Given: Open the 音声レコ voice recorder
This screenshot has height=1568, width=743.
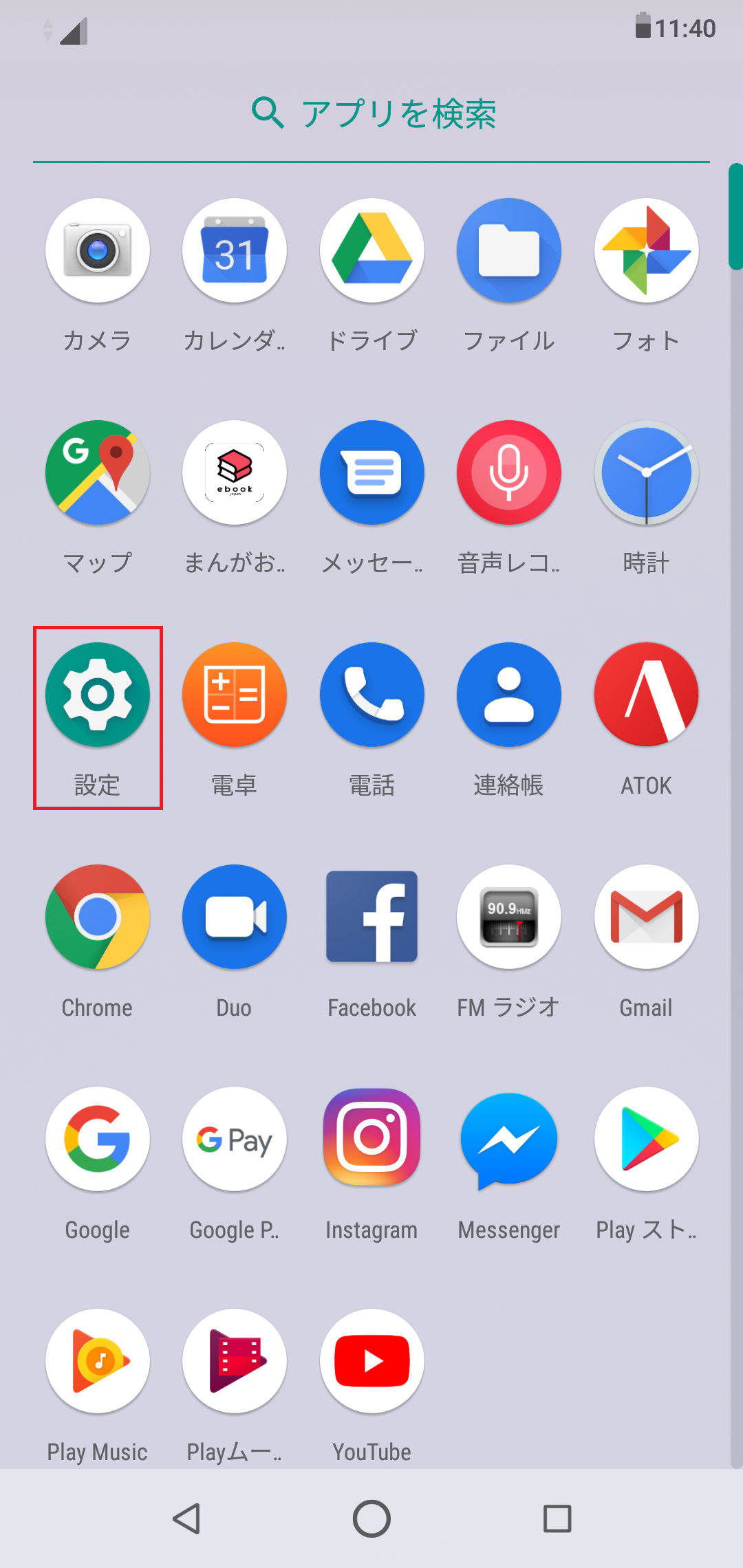Looking at the screenshot, I should [508, 472].
